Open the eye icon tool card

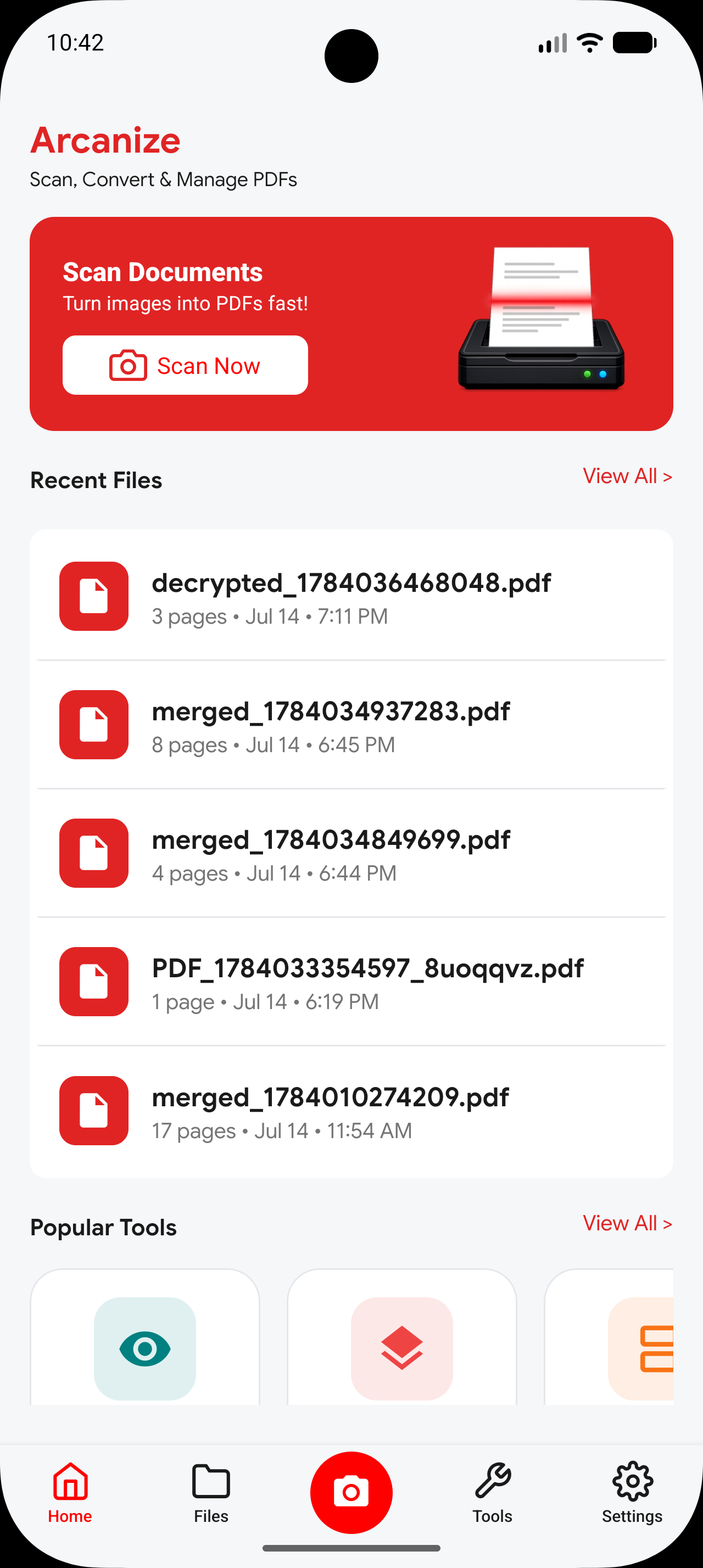pos(145,1338)
